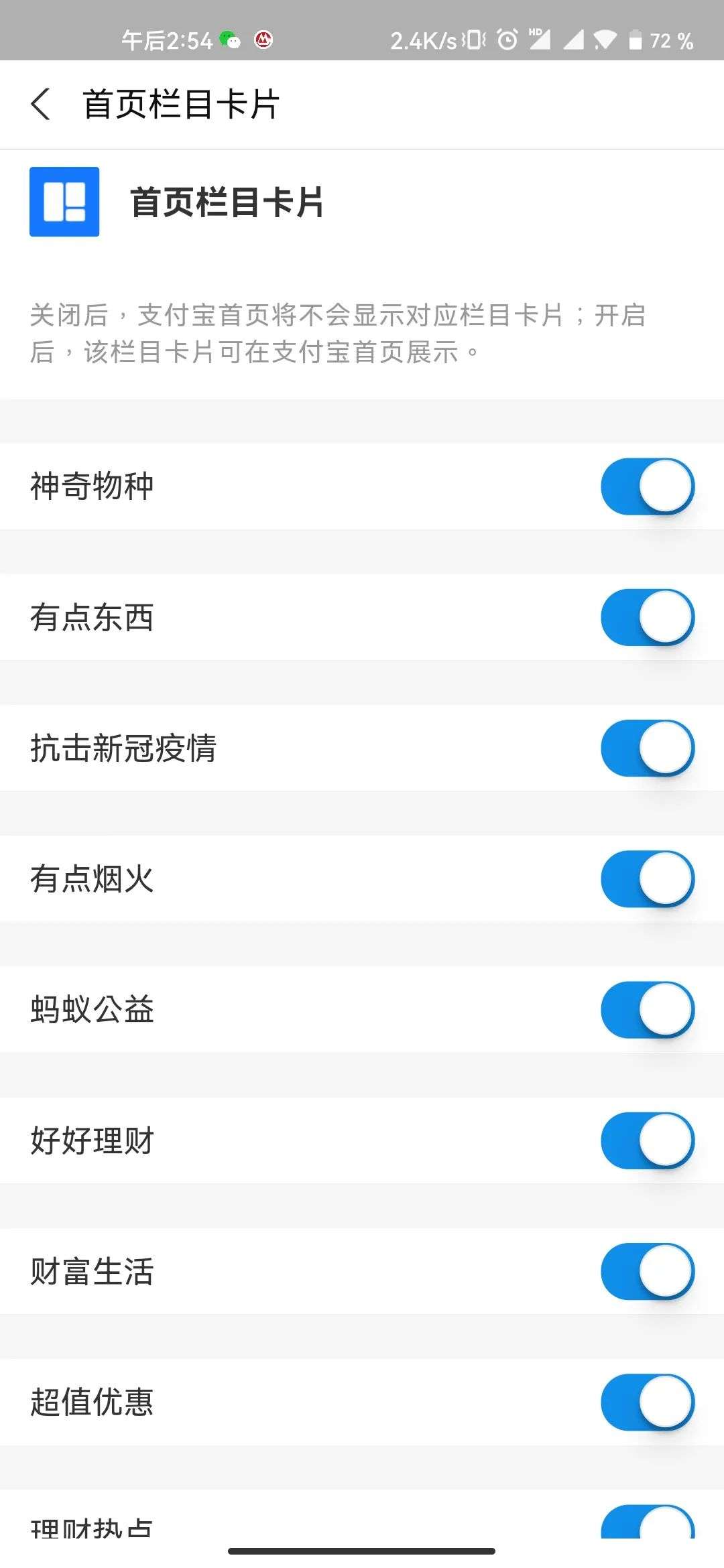Switch off the 有点烟火 toggle

[647, 878]
